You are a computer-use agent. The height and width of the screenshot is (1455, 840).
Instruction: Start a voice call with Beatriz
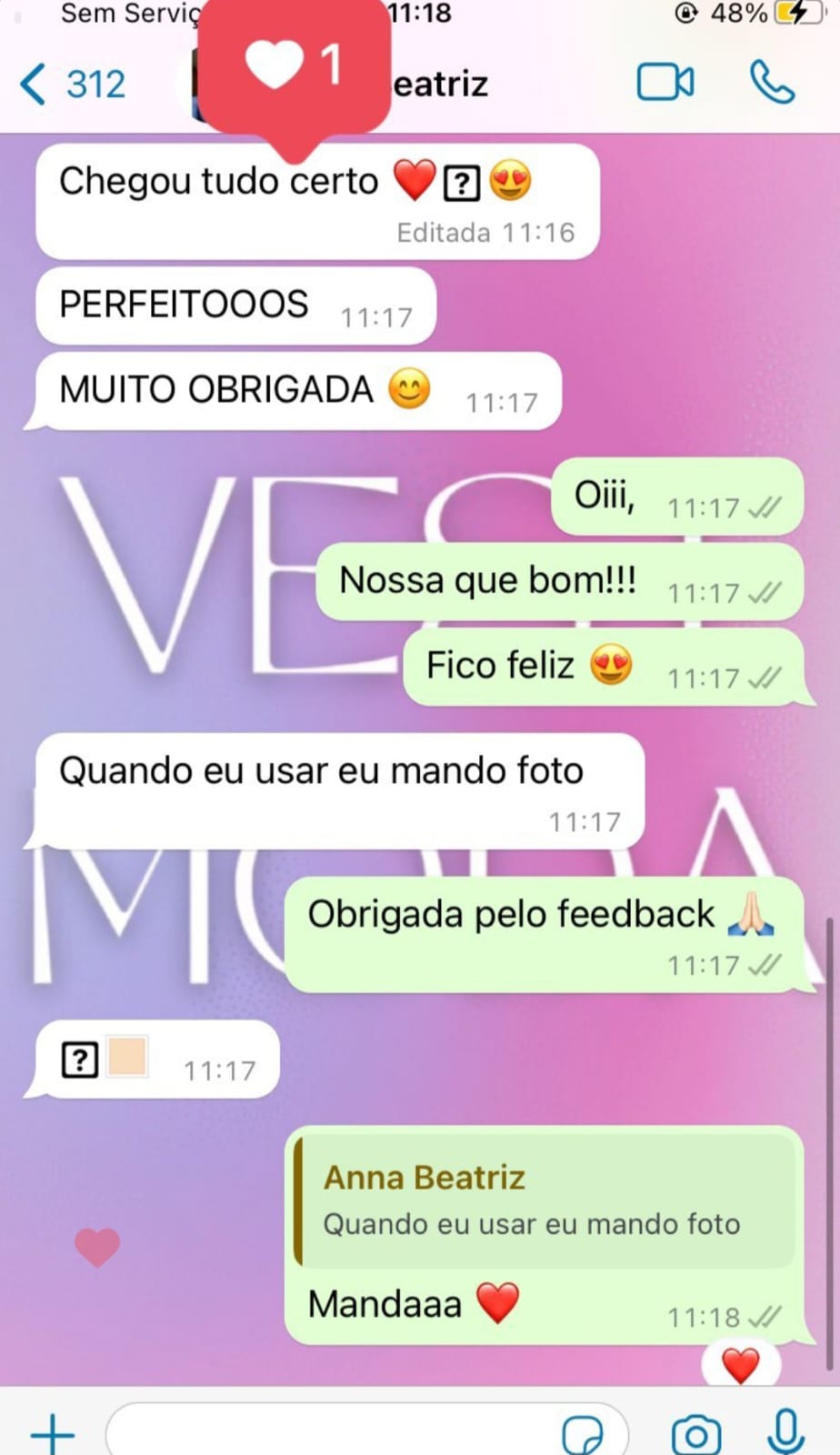773,83
